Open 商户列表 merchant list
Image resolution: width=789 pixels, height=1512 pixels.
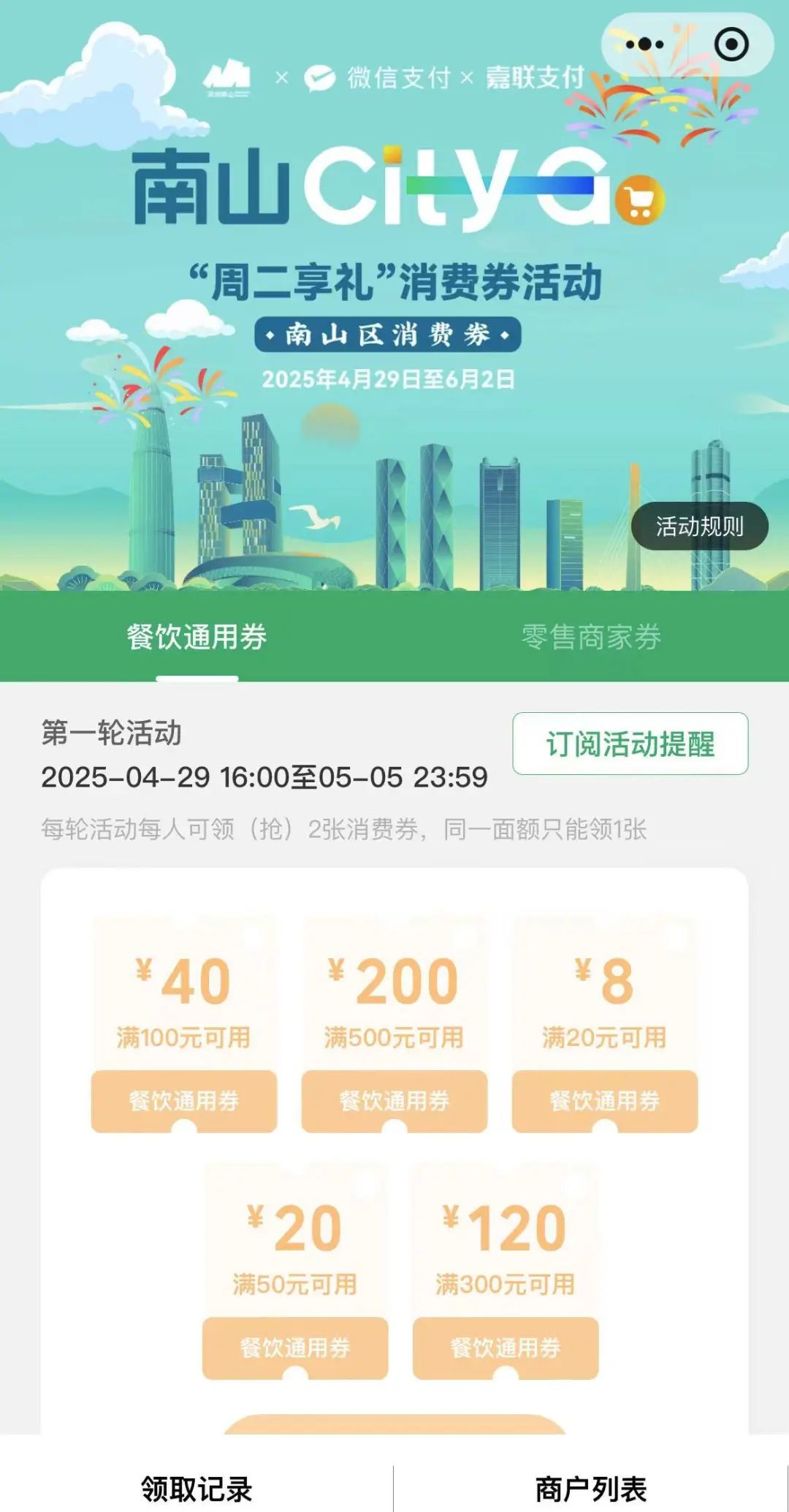[x=591, y=1489]
